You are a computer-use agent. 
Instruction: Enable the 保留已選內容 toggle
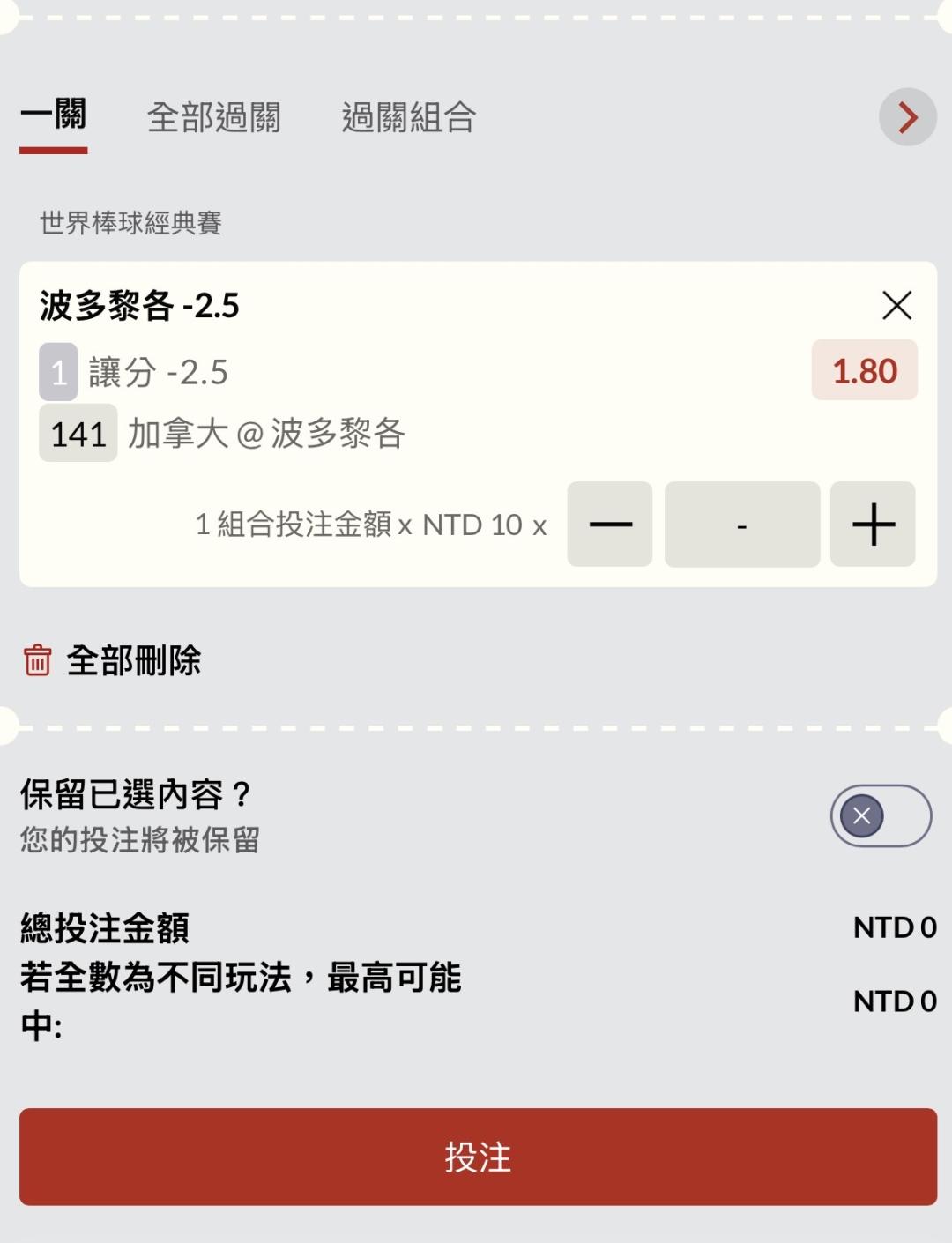click(x=880, y=816)
